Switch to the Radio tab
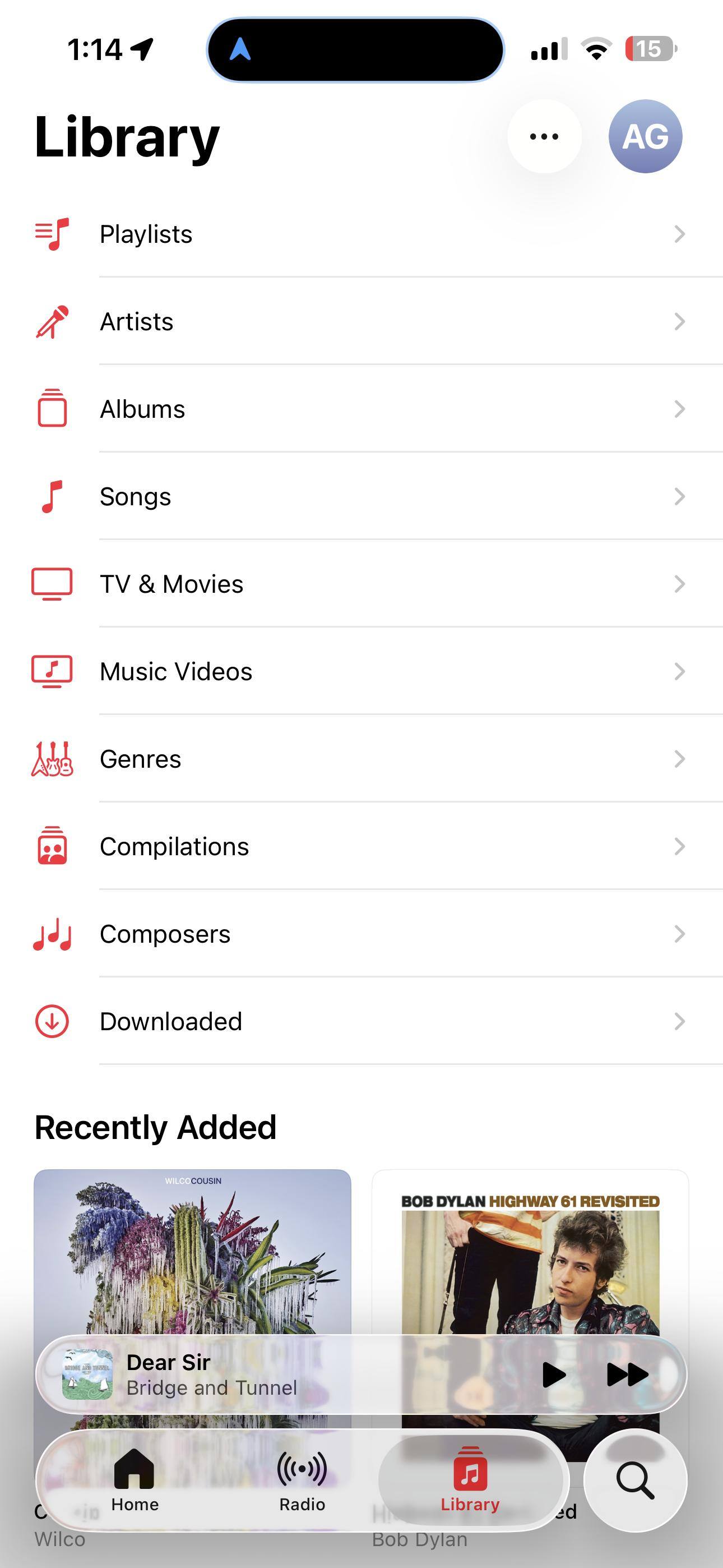 point(302,1481)
